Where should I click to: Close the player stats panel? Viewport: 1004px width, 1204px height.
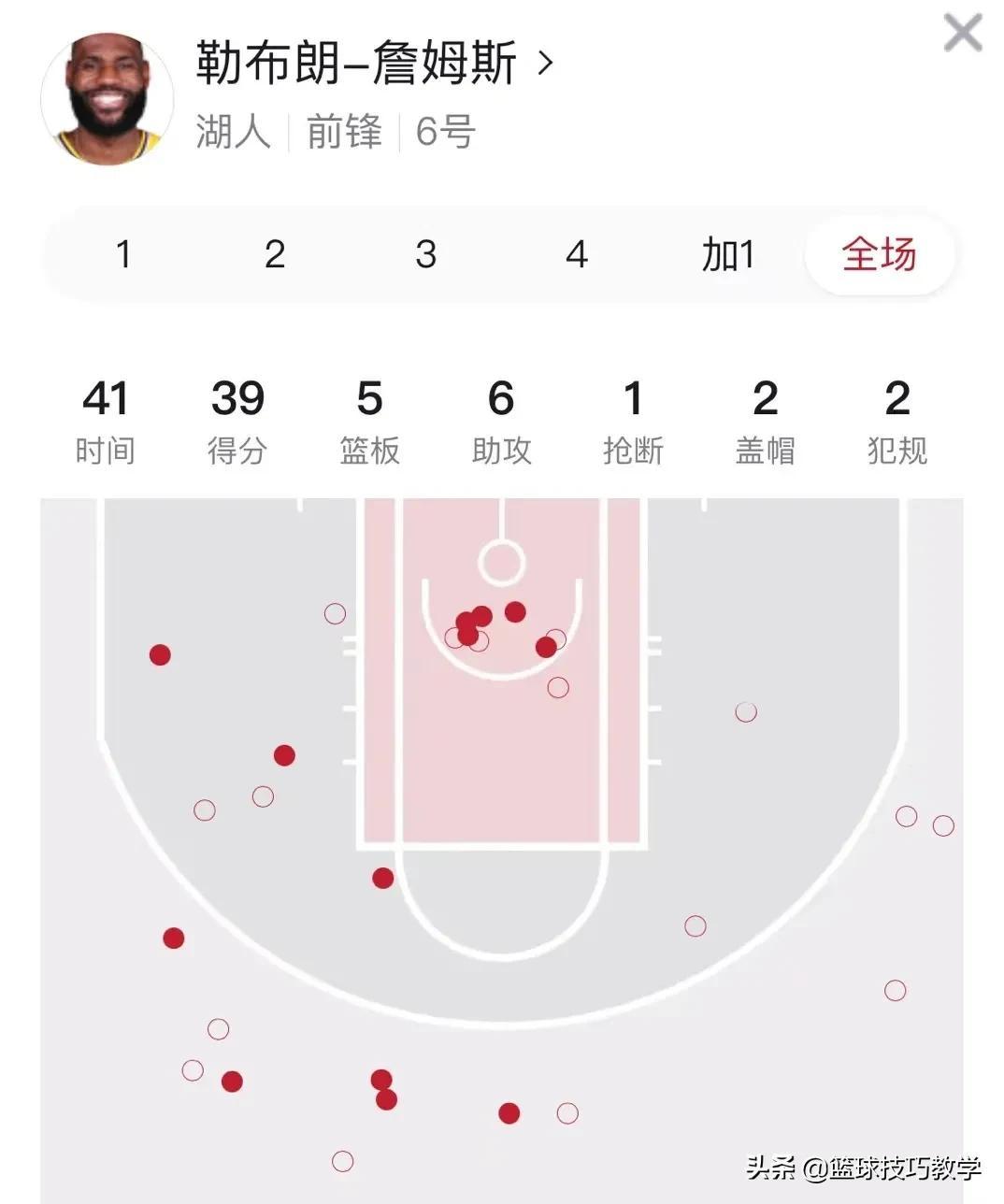[962, 35]
